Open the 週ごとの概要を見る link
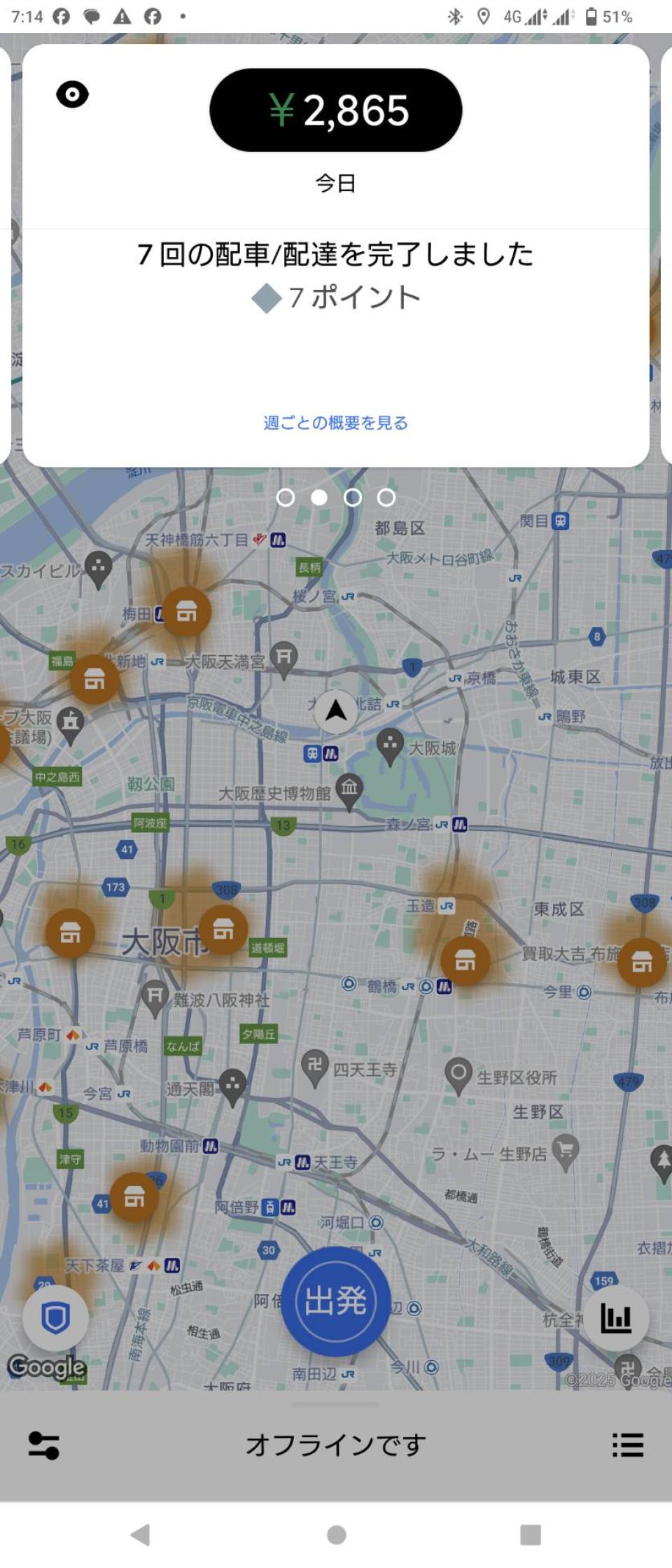 pyautogui.click(x=336, y=423)
